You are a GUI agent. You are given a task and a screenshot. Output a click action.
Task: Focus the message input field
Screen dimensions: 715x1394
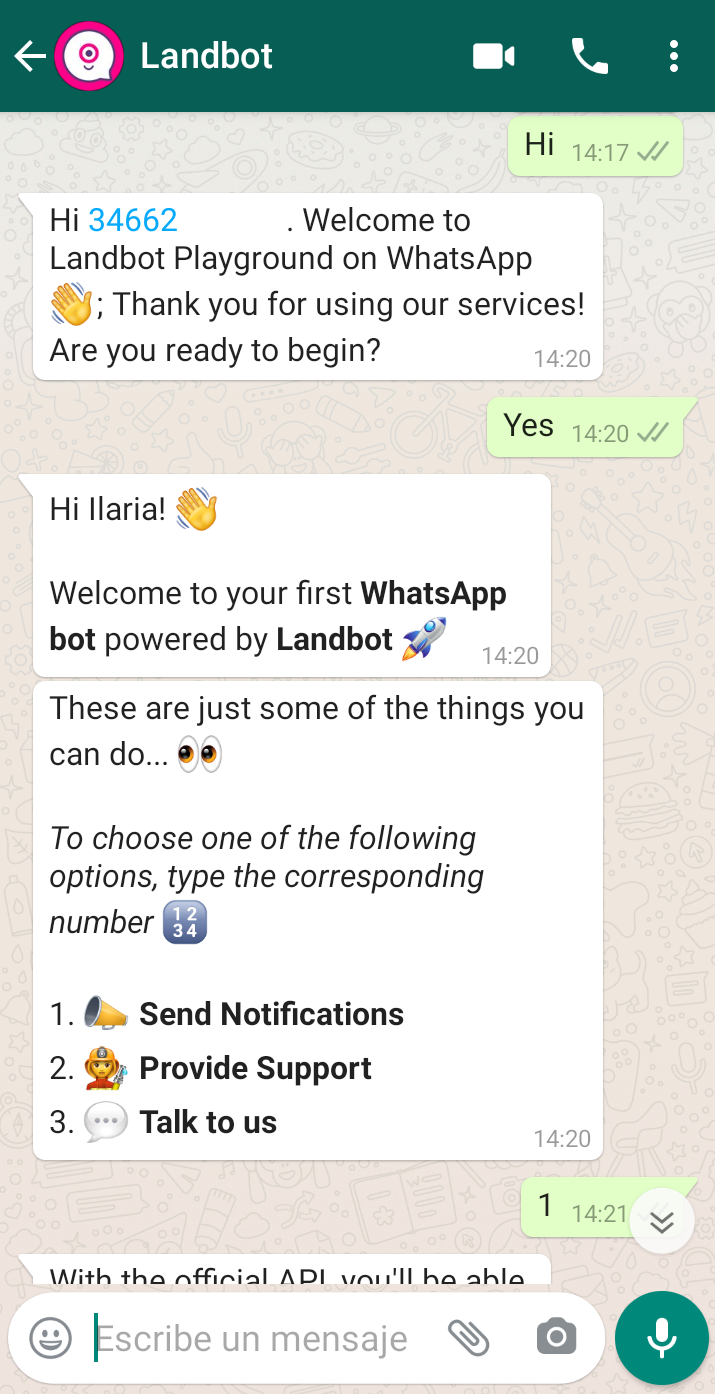(255, 1338)
